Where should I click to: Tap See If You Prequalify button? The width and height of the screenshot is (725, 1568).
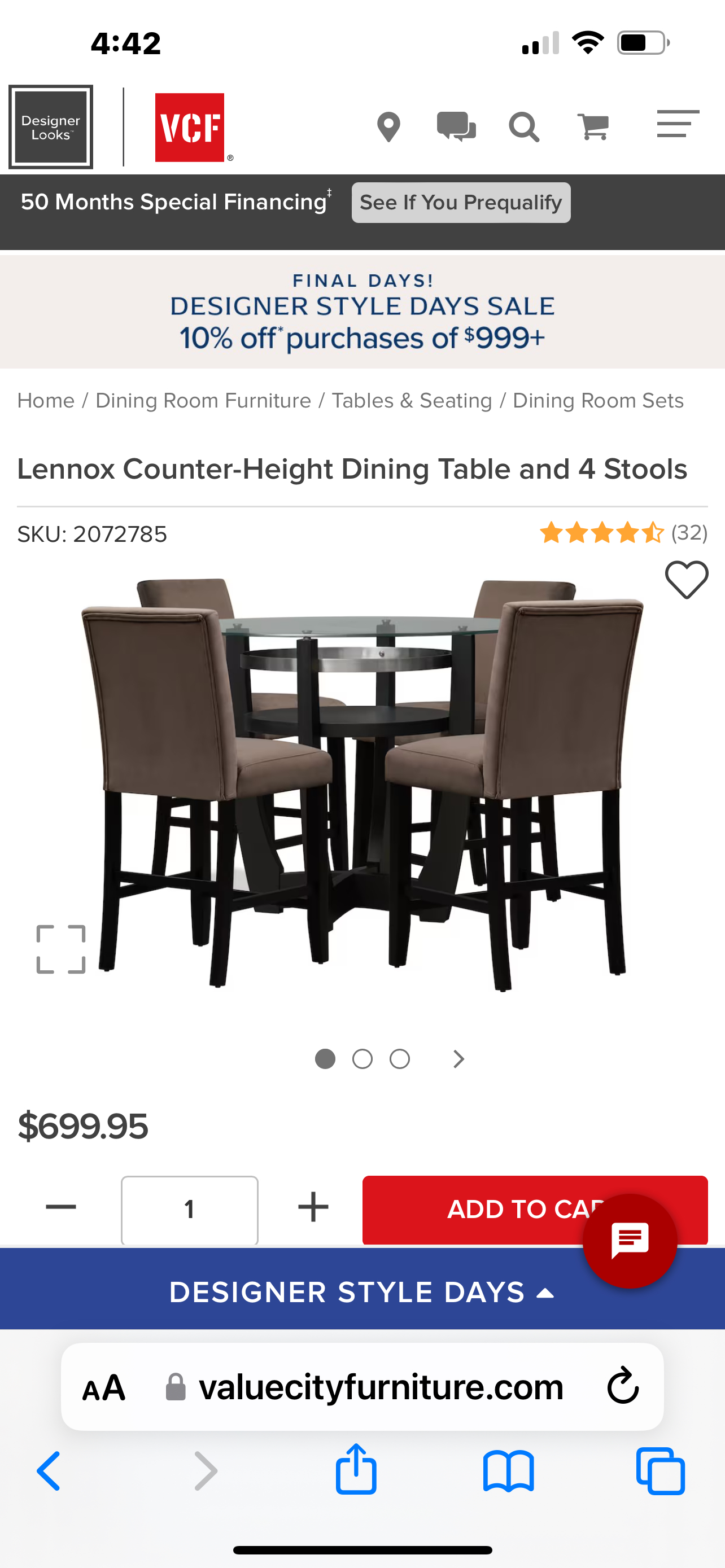click(x=461, y=203)
